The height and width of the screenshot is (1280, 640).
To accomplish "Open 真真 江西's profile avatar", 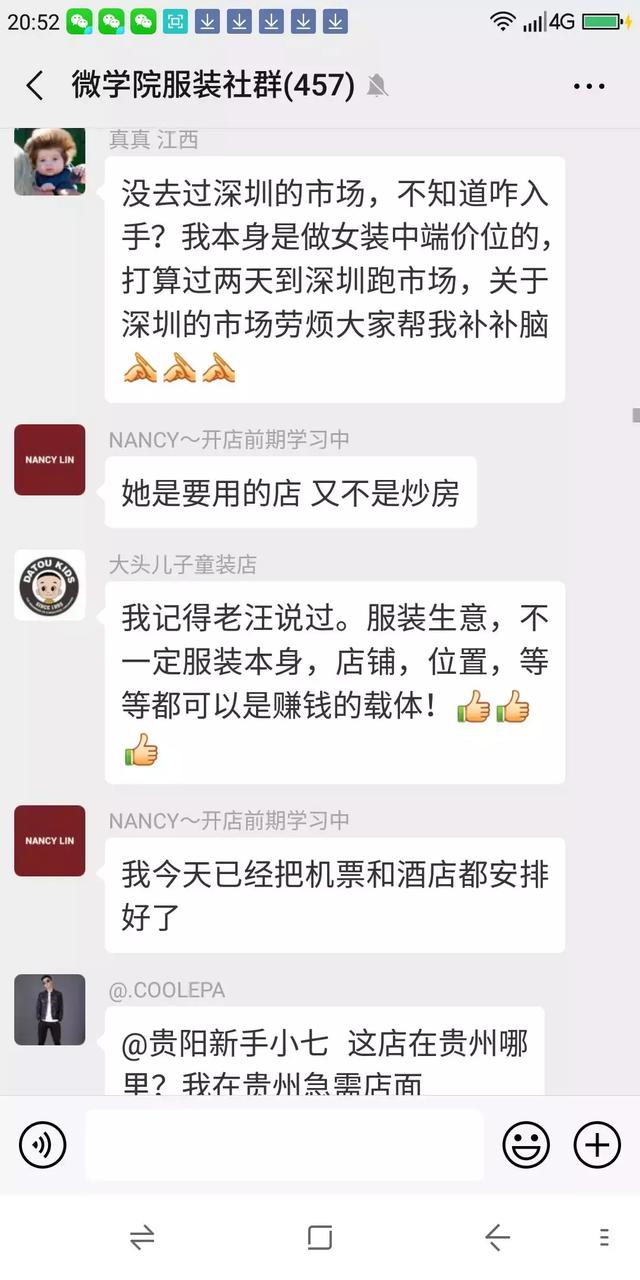I will click(x=49, y=160).
